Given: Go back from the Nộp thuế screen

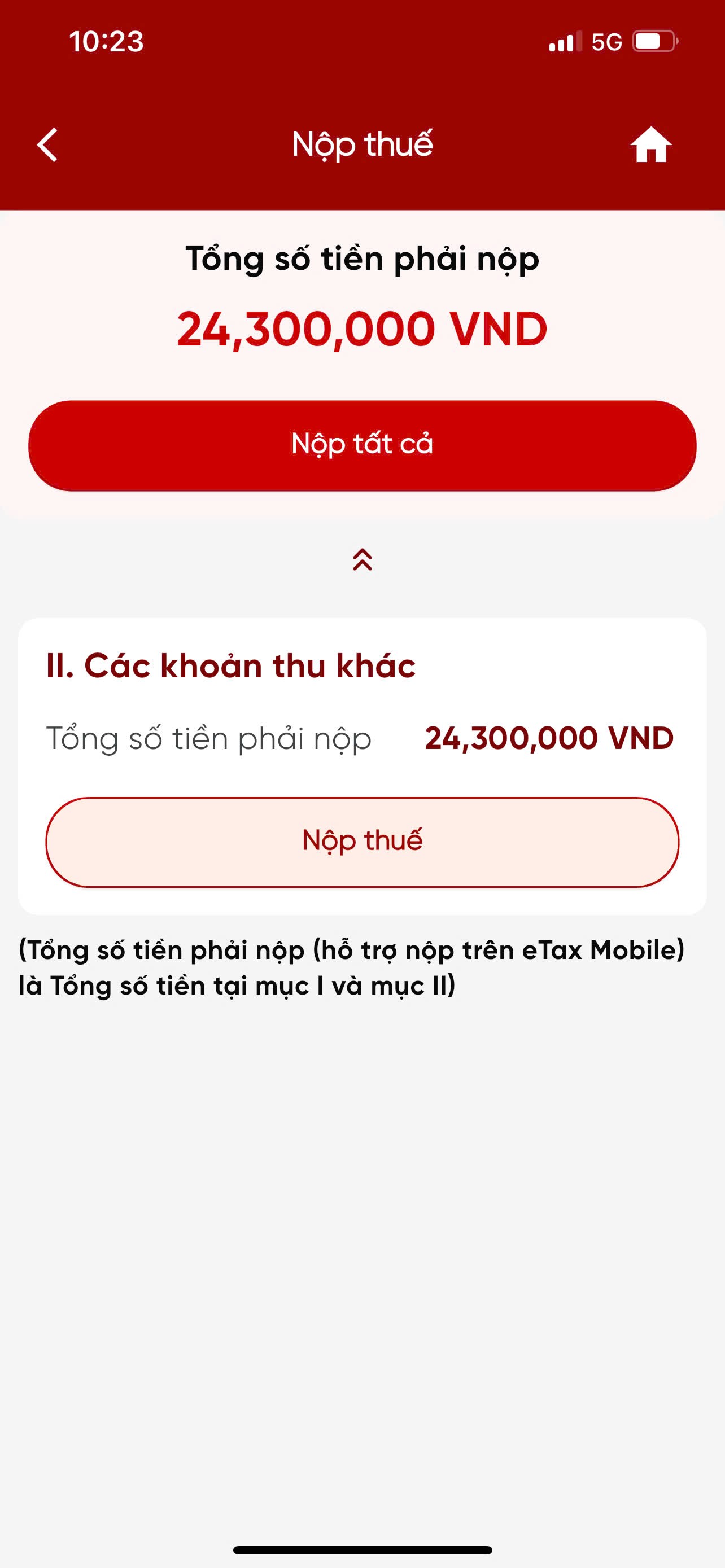Looking at the screenshot, I should [x=47, y=145].
